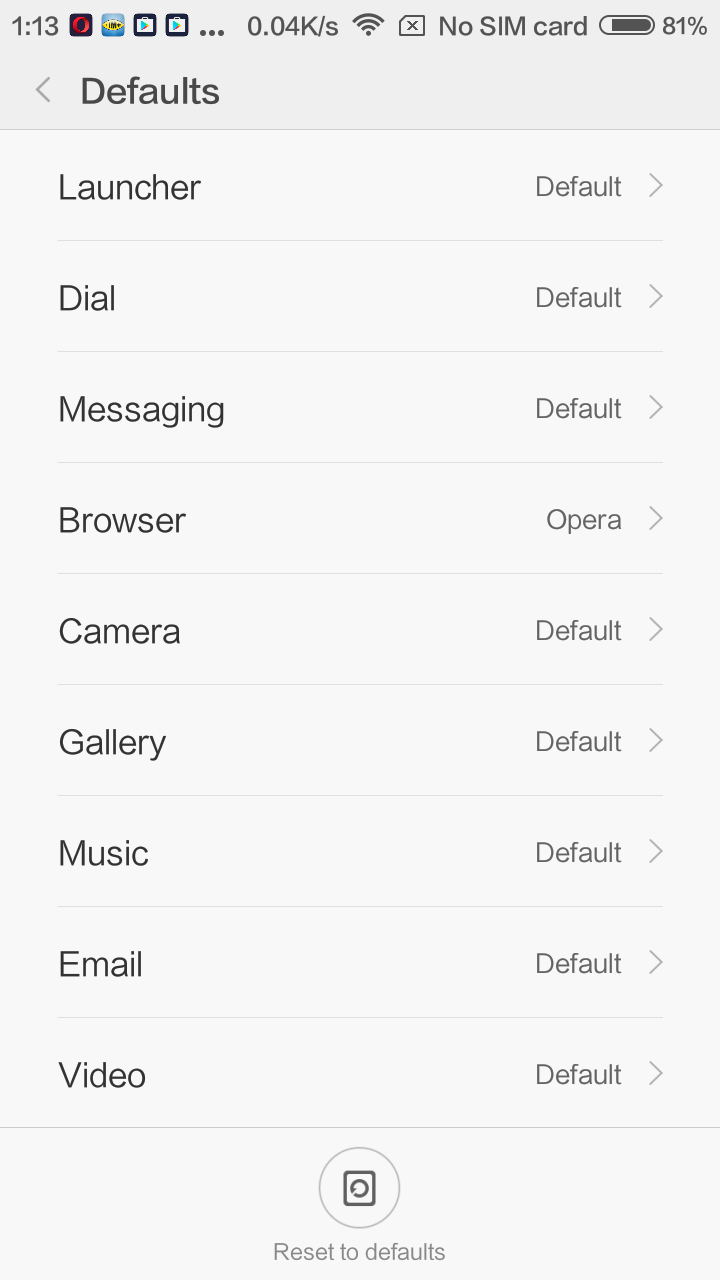Open the Camera default setting
Screen dimensions: 720x1280
[x=360, y=630]
